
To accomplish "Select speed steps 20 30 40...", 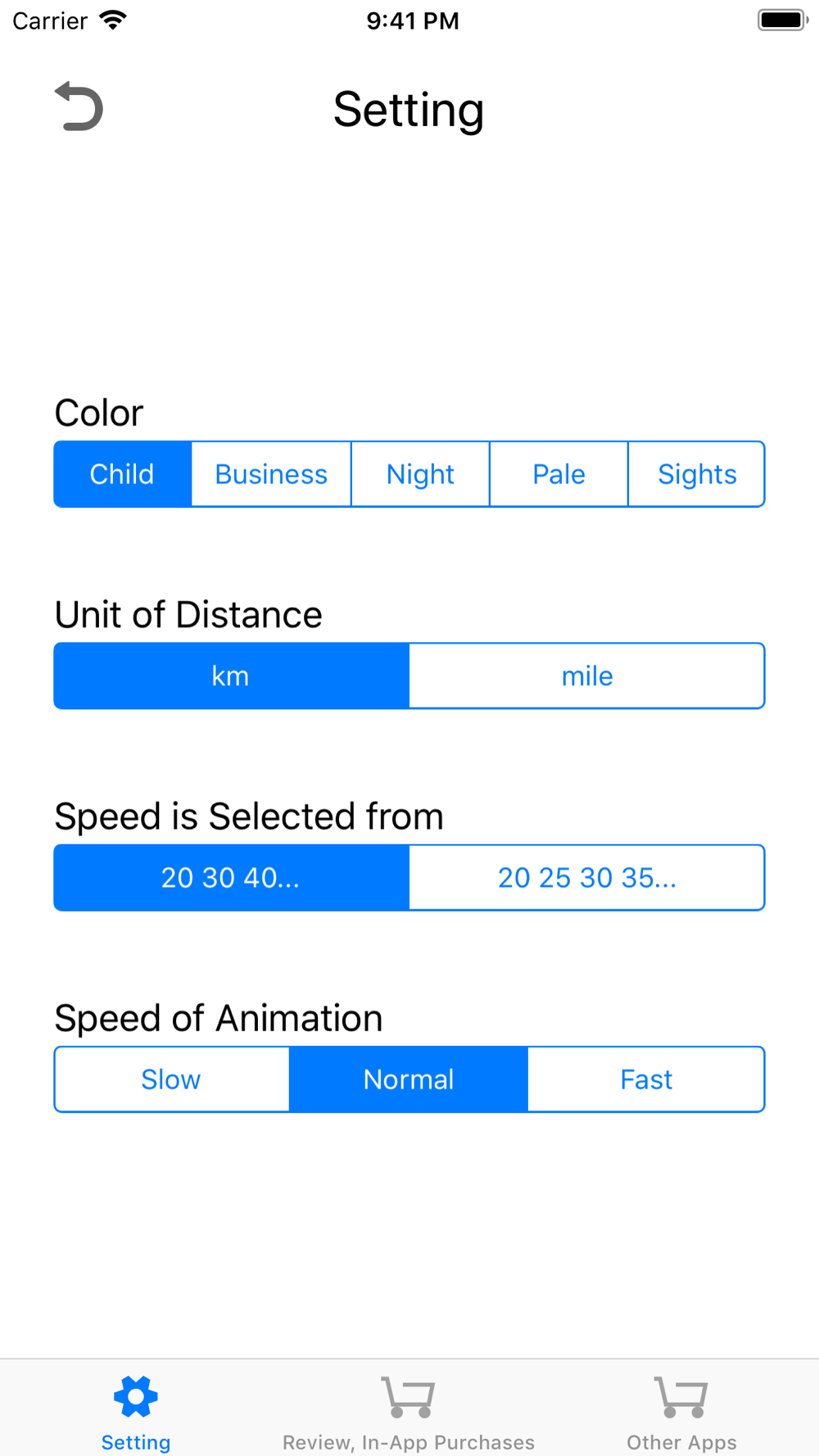I will click(x=231, y=877).
